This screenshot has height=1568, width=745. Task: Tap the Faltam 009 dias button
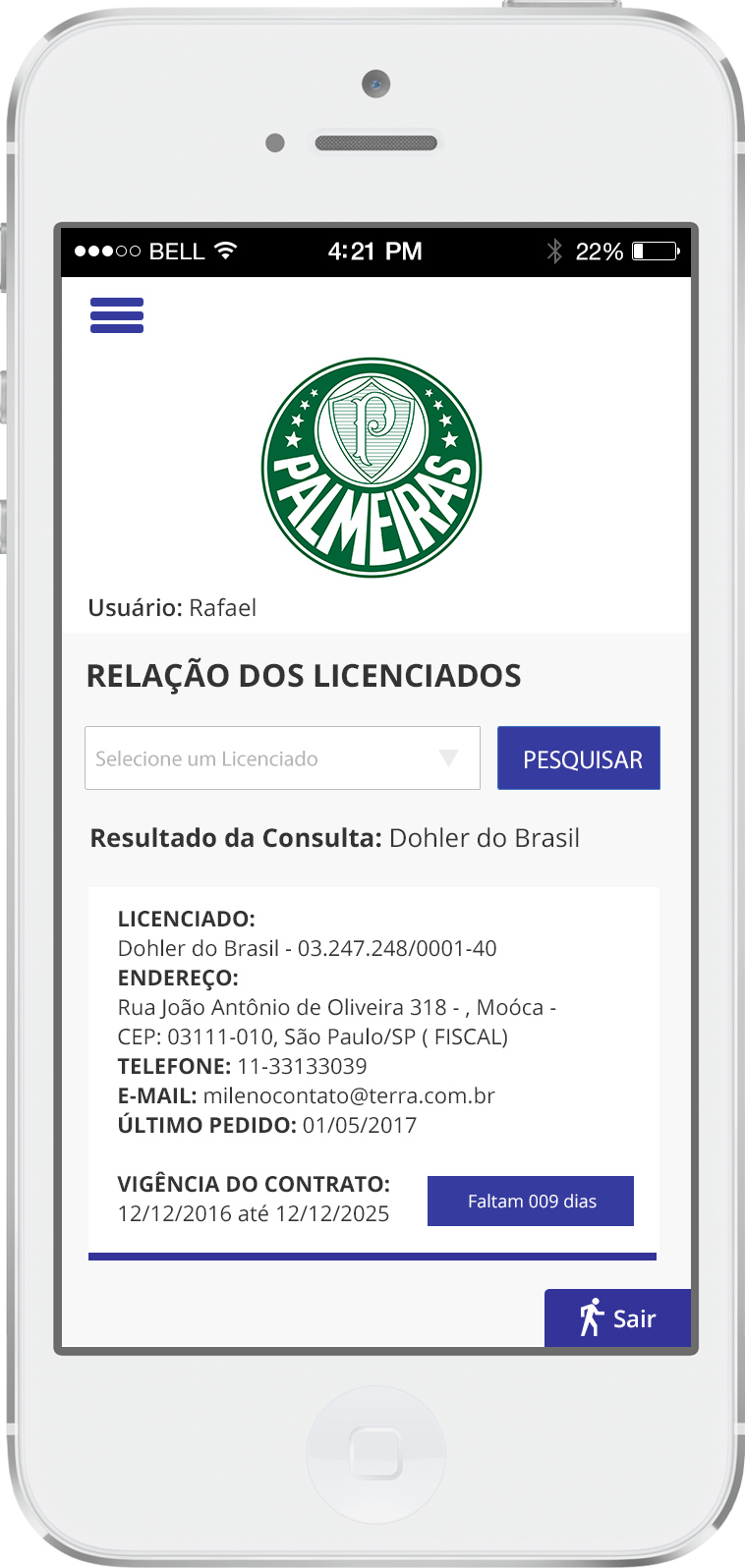click(x=531, y=1201)
